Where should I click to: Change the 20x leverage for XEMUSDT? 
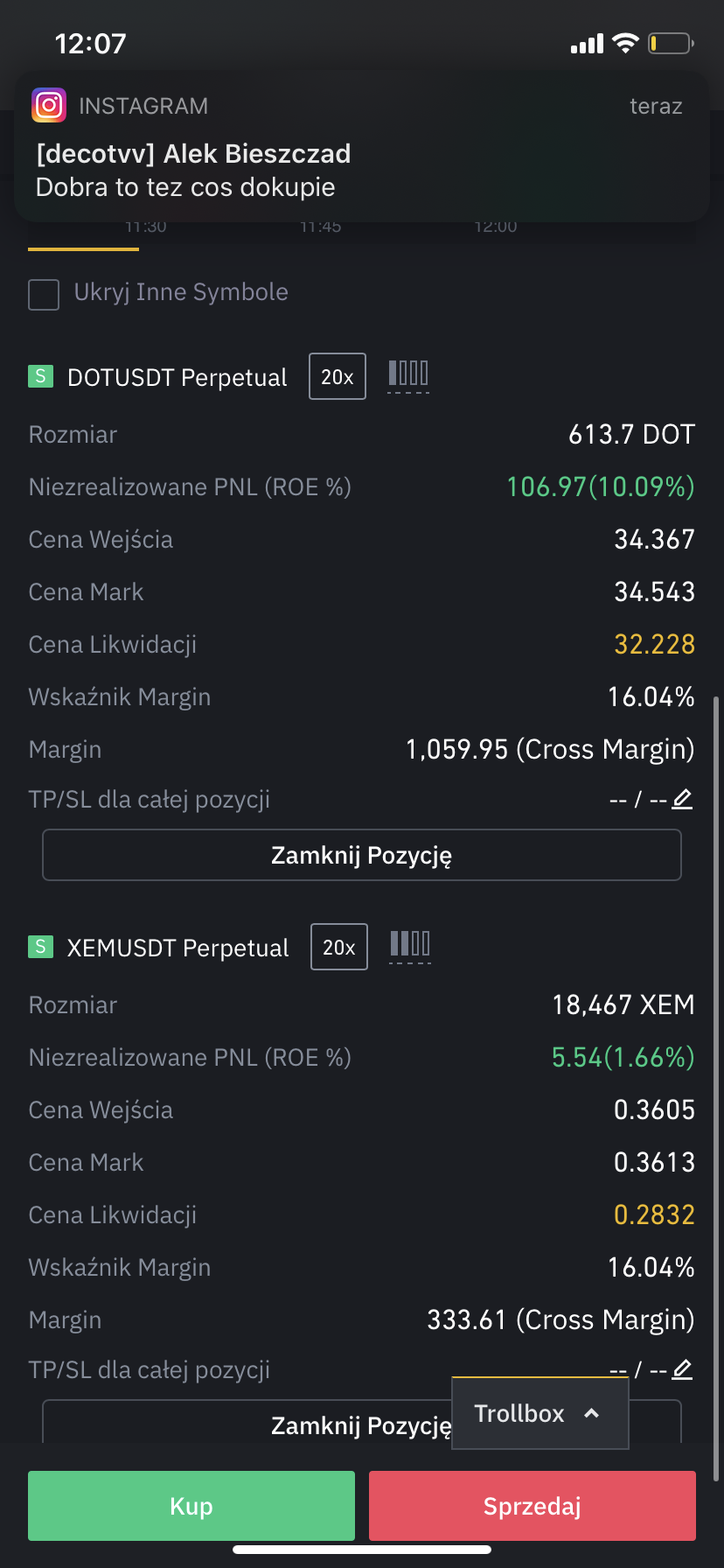pyautogui.click(x=339, y=947)
